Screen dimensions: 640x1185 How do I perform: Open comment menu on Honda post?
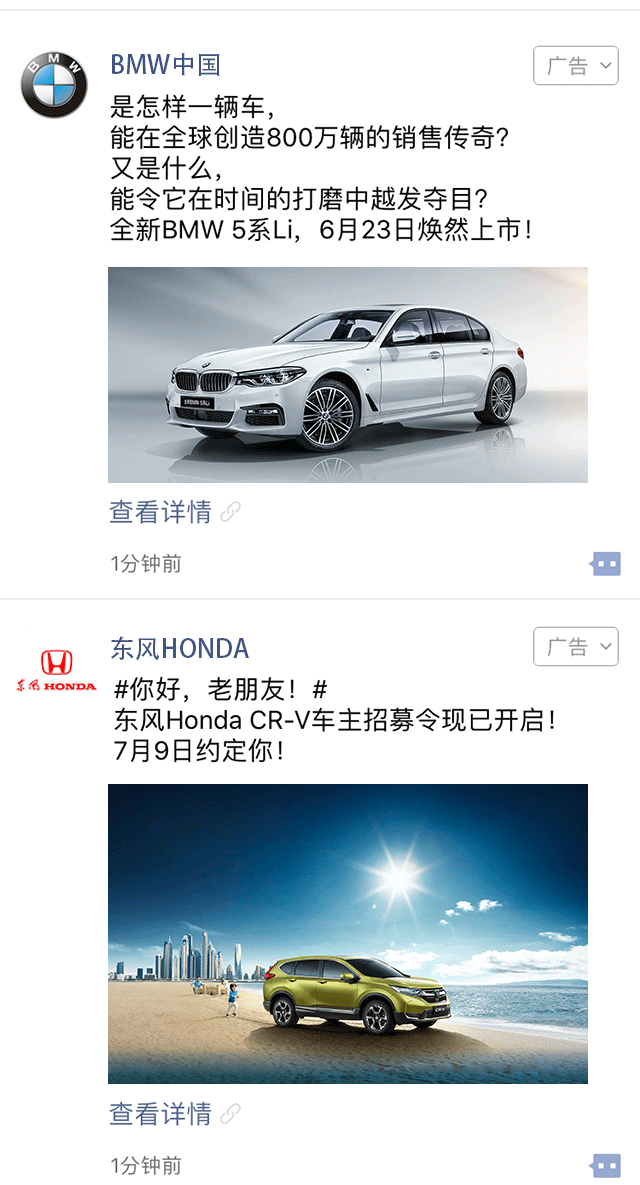[x=605, y=1165]
